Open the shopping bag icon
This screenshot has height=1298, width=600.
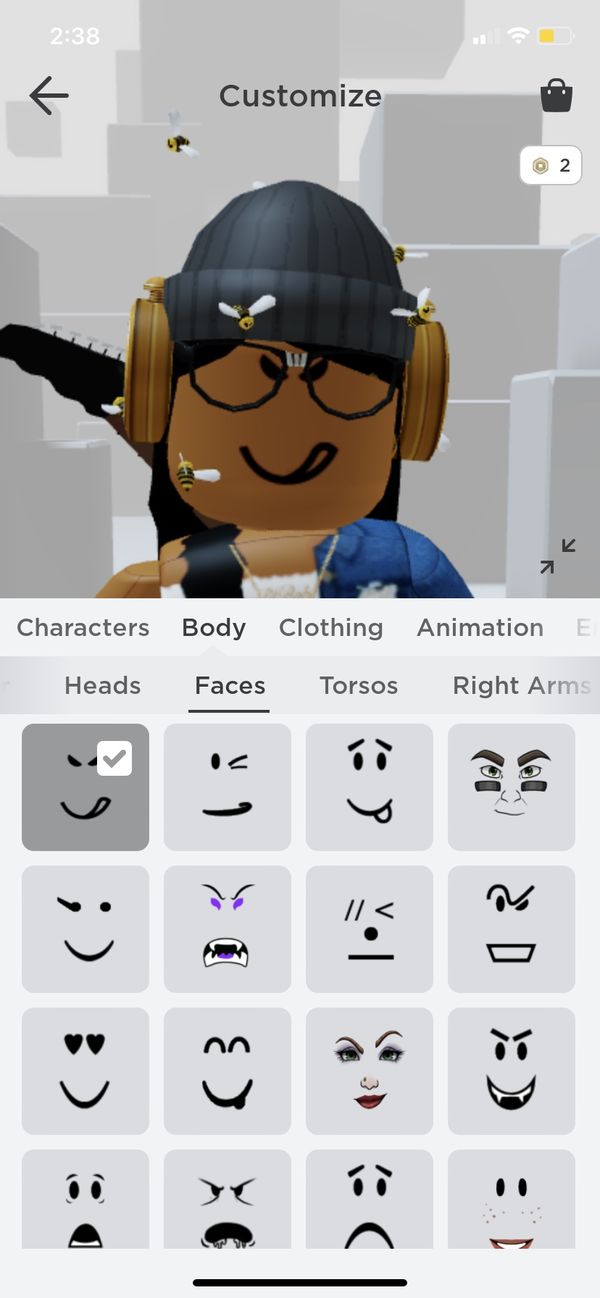click(556, 96)
